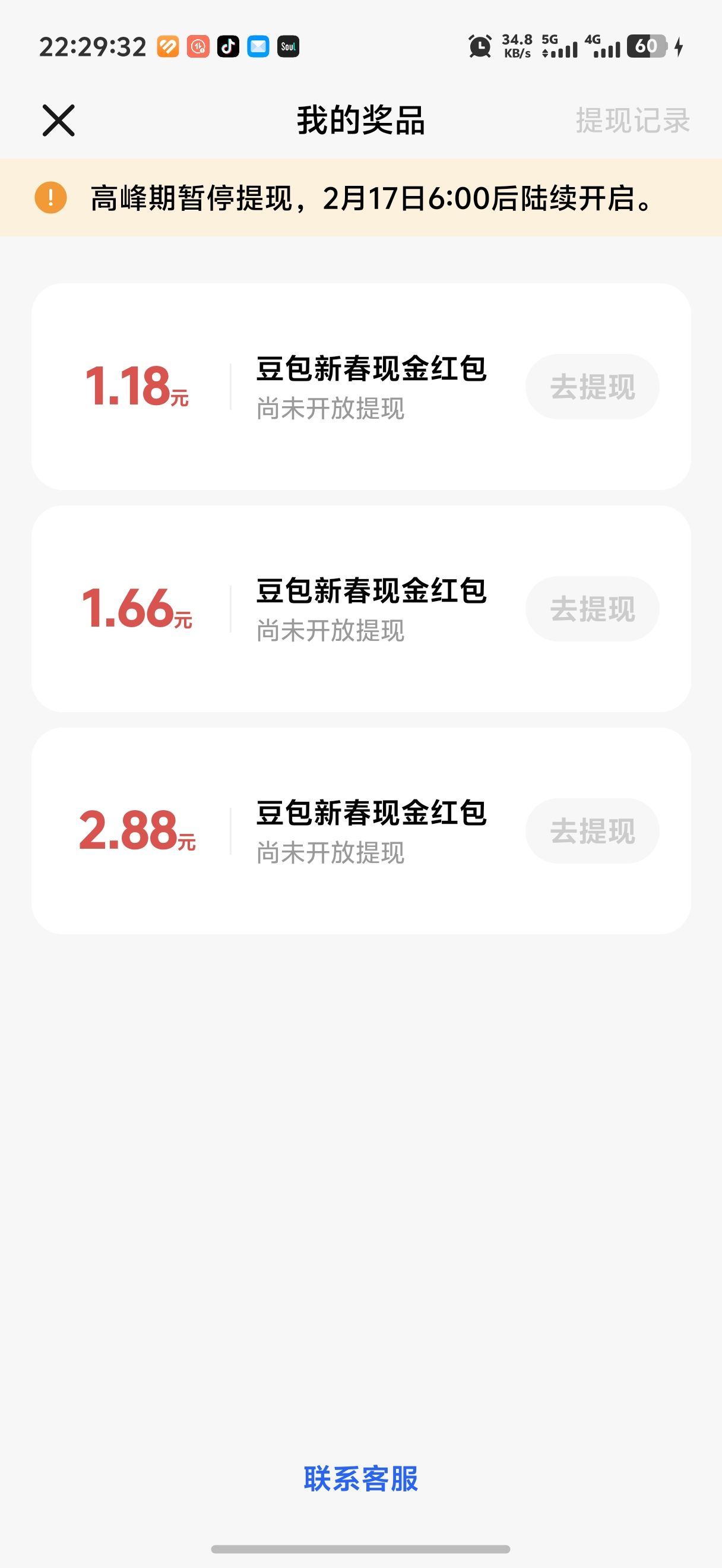Tap 去提现 for the 2.88元 red packet
The image size is (722, 1568).
coord(592,831)
